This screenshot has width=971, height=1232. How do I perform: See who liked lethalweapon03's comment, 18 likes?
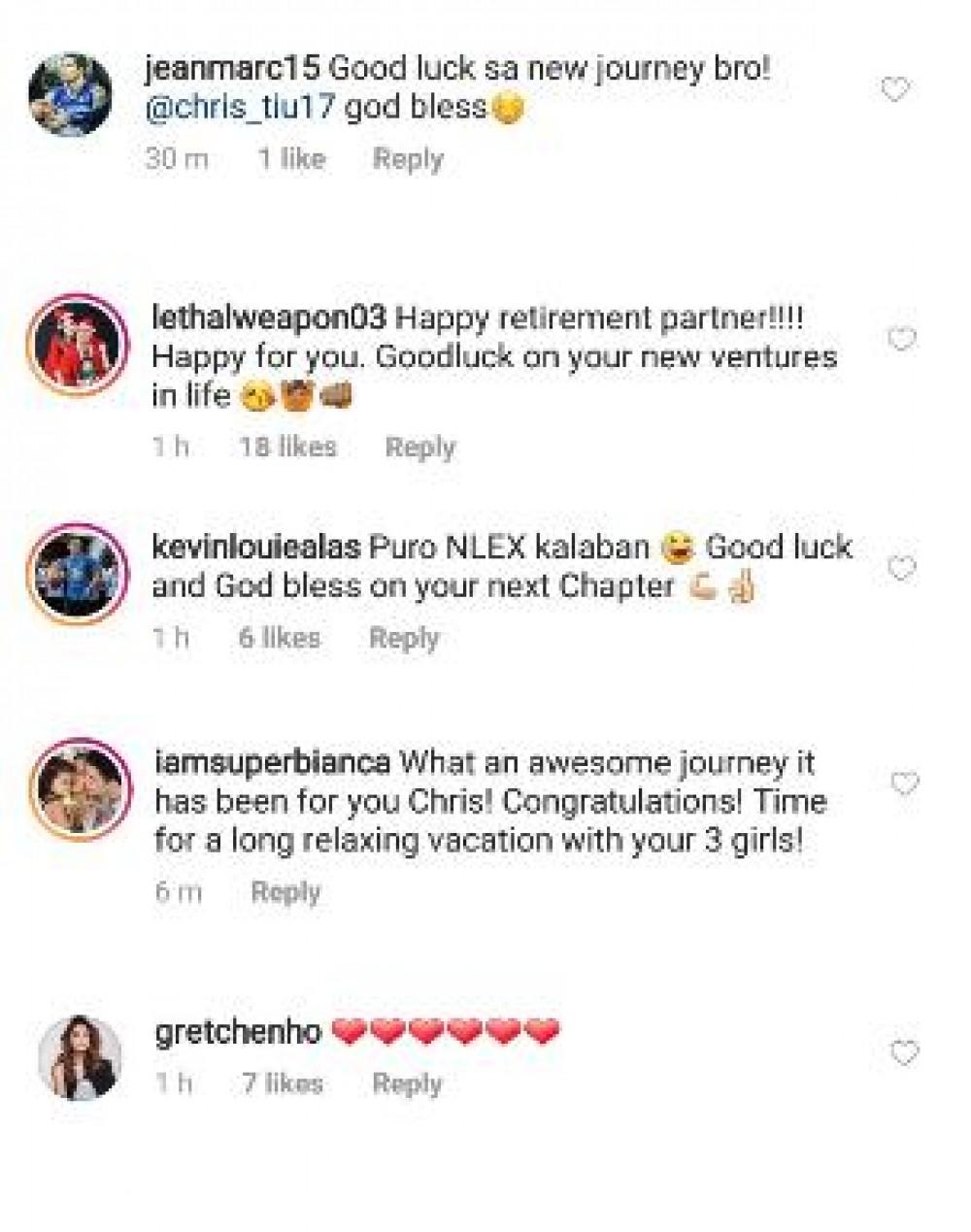[x=287, y=448]
